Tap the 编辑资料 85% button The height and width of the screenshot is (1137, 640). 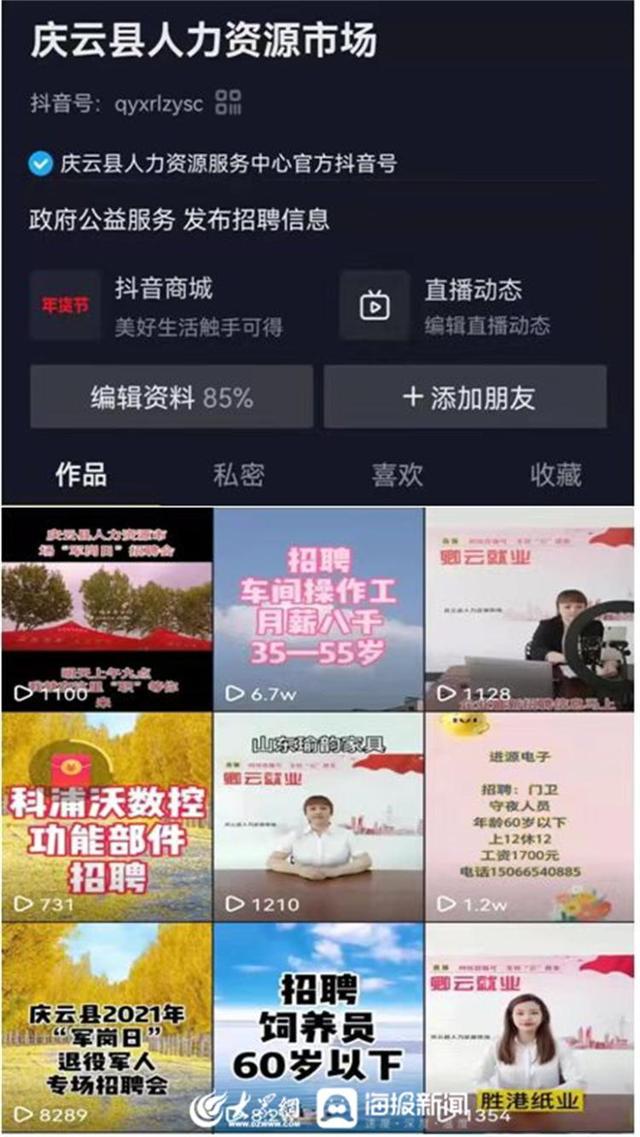(x=171, y=397)
